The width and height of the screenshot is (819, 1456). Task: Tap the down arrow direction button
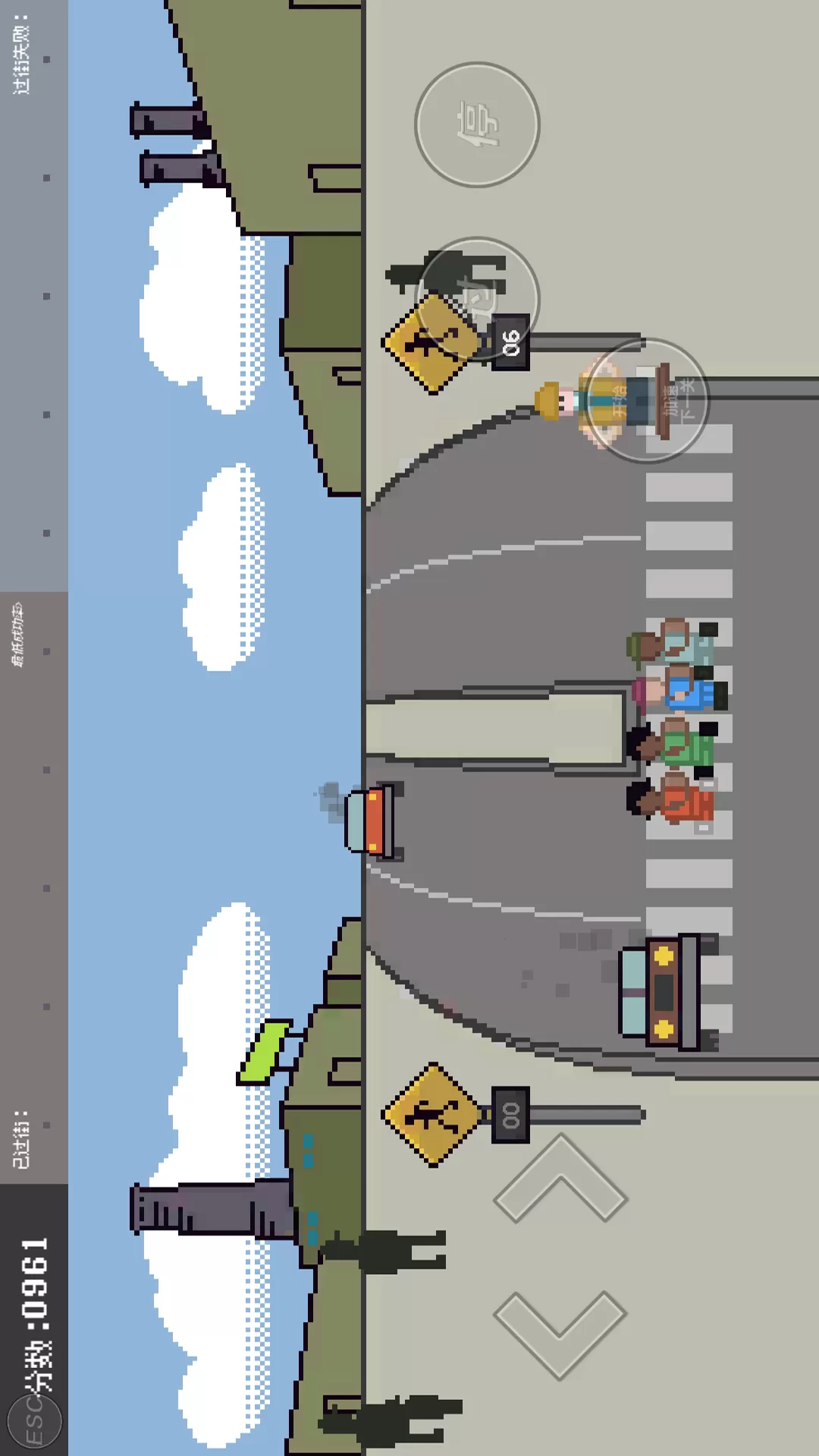coord(560,1335)
